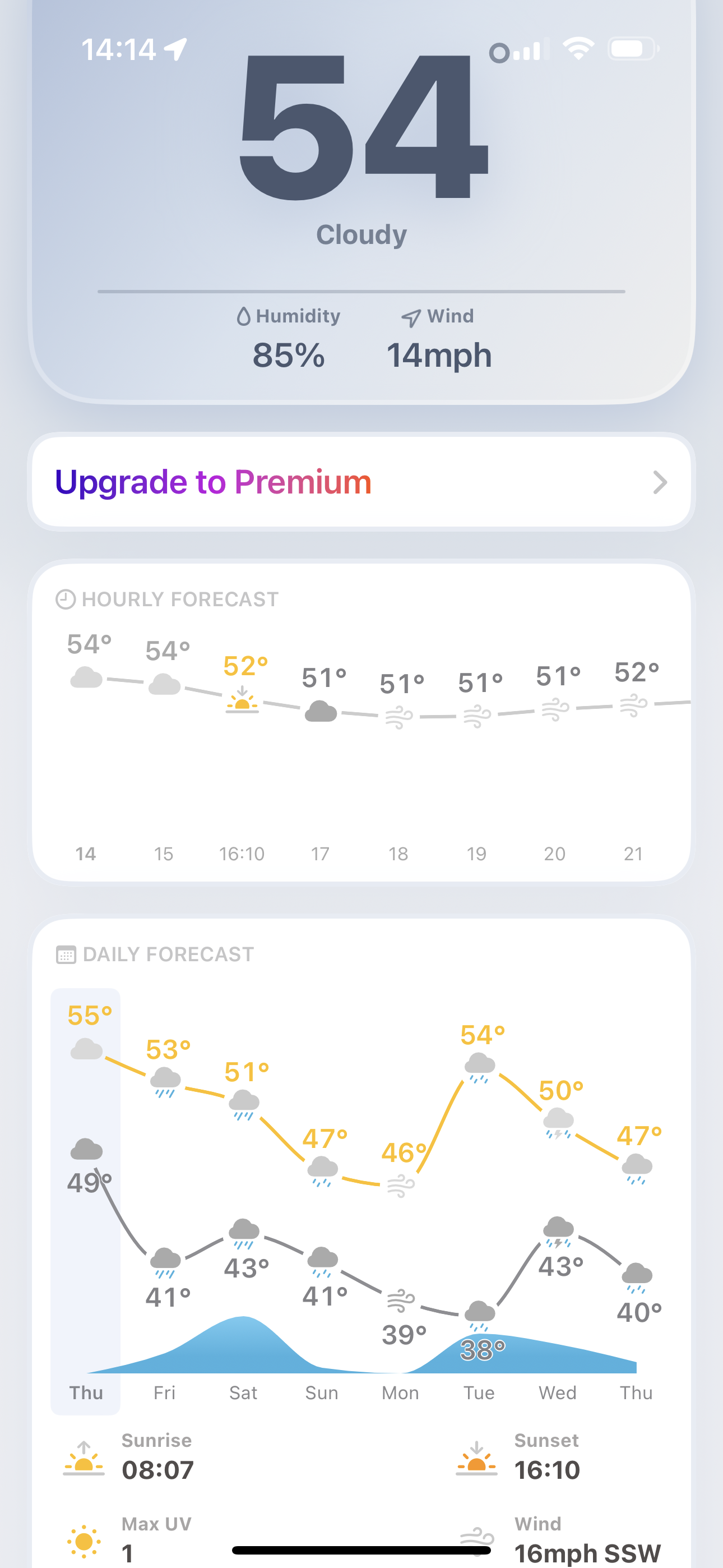Select Mon in the daily forecast
The width and height of the screenshot is (723, 1568).
click(400, 1201)
